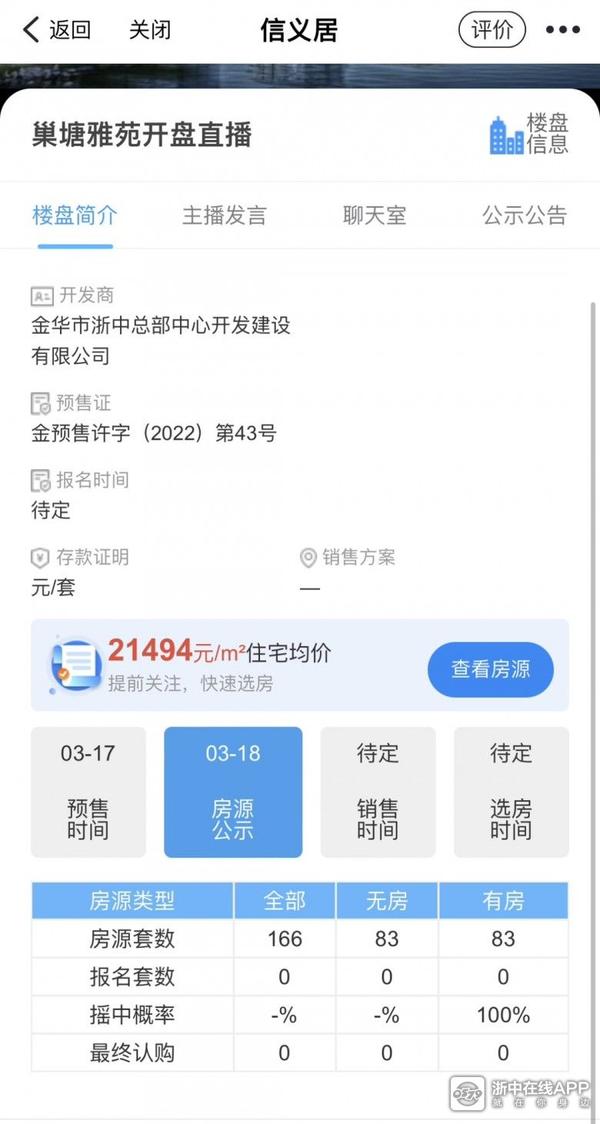Tap the 查看房源 button

[490, 669]
